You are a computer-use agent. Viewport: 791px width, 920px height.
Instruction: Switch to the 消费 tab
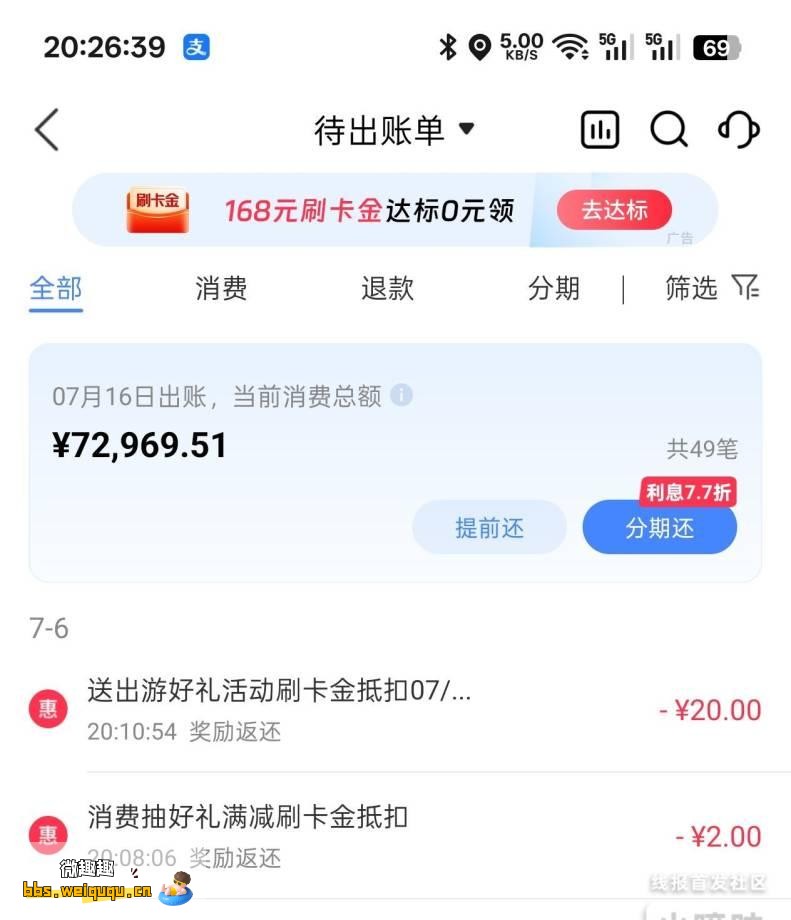(x=221, y=289)
